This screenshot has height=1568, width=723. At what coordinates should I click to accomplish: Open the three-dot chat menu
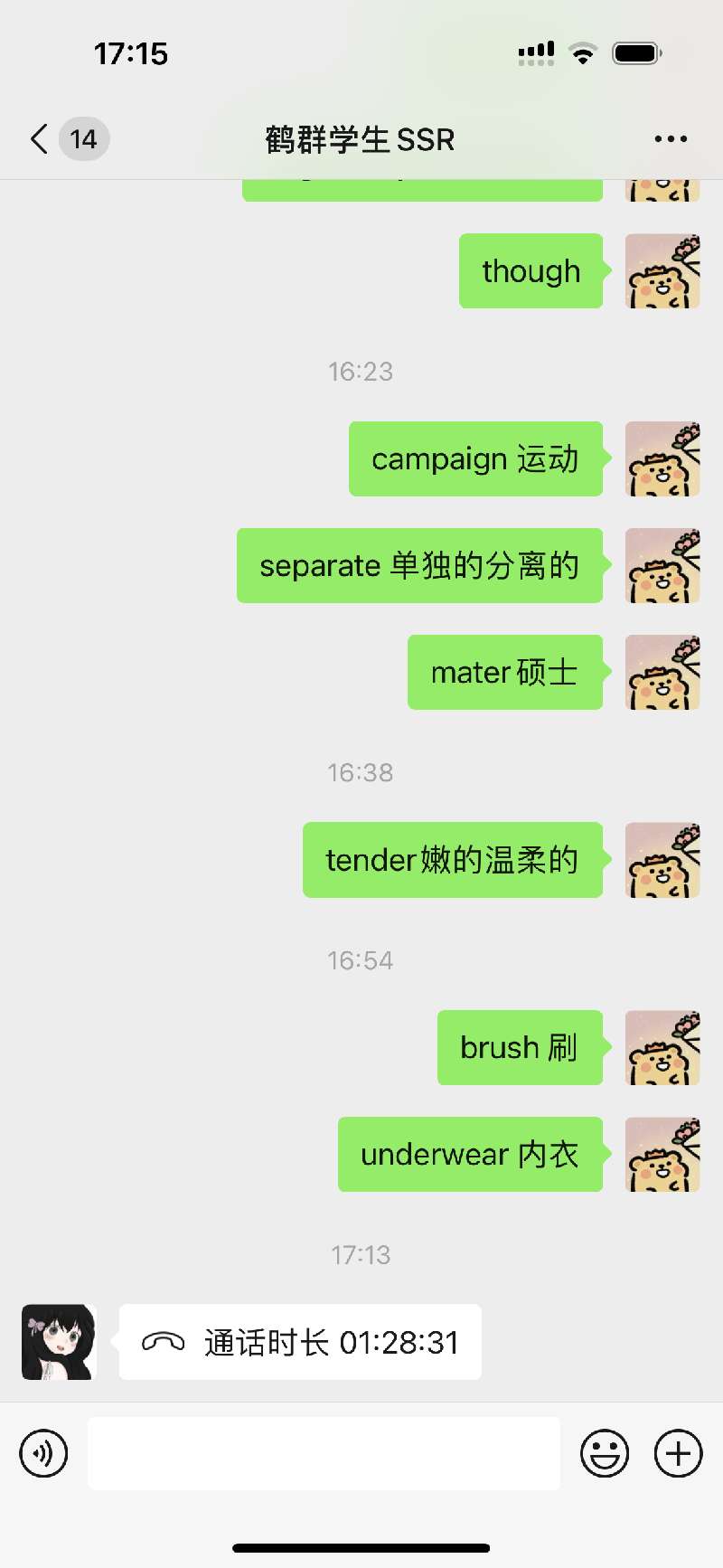pos(671,139)
